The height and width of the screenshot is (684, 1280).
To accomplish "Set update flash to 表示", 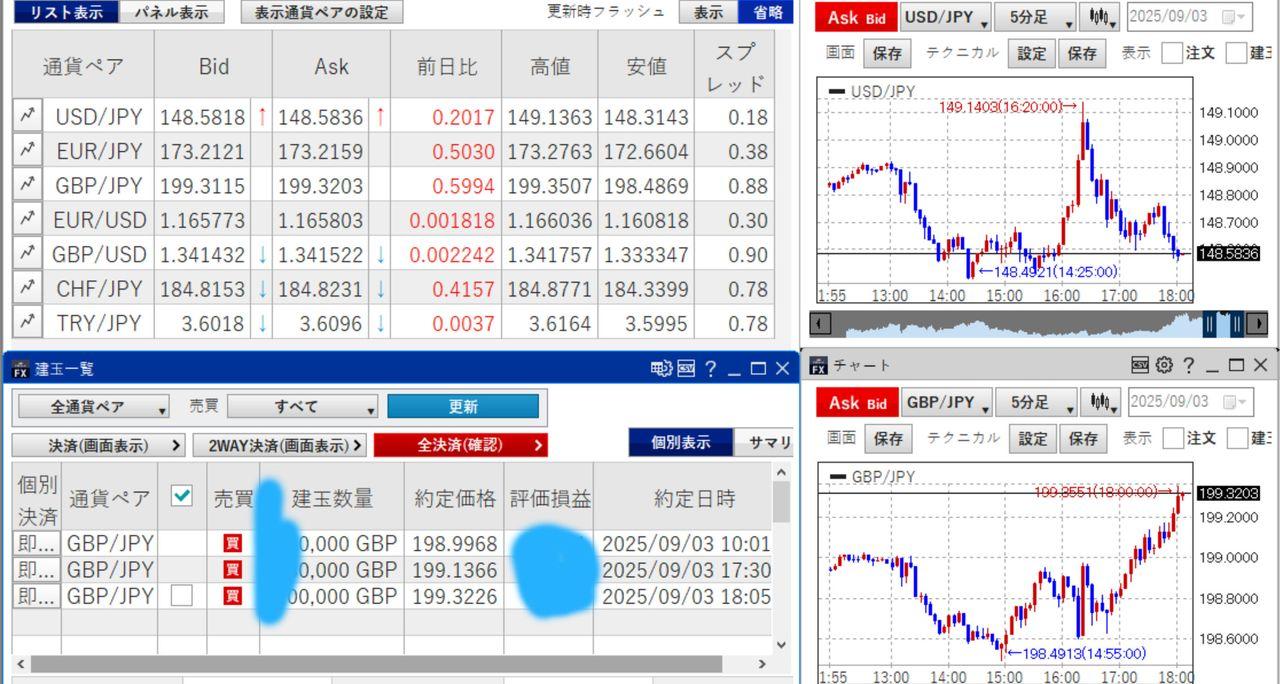I will [x=708, y=12].
